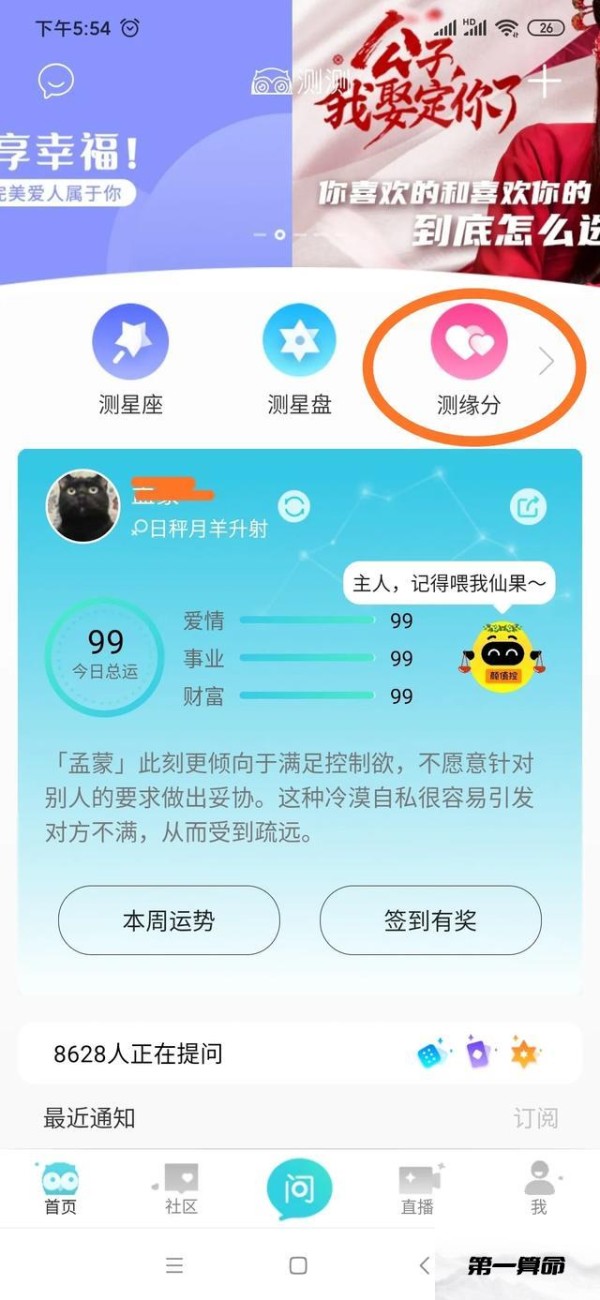
Task: Go to the 我 profile tab
Action: click(539, 1189)
